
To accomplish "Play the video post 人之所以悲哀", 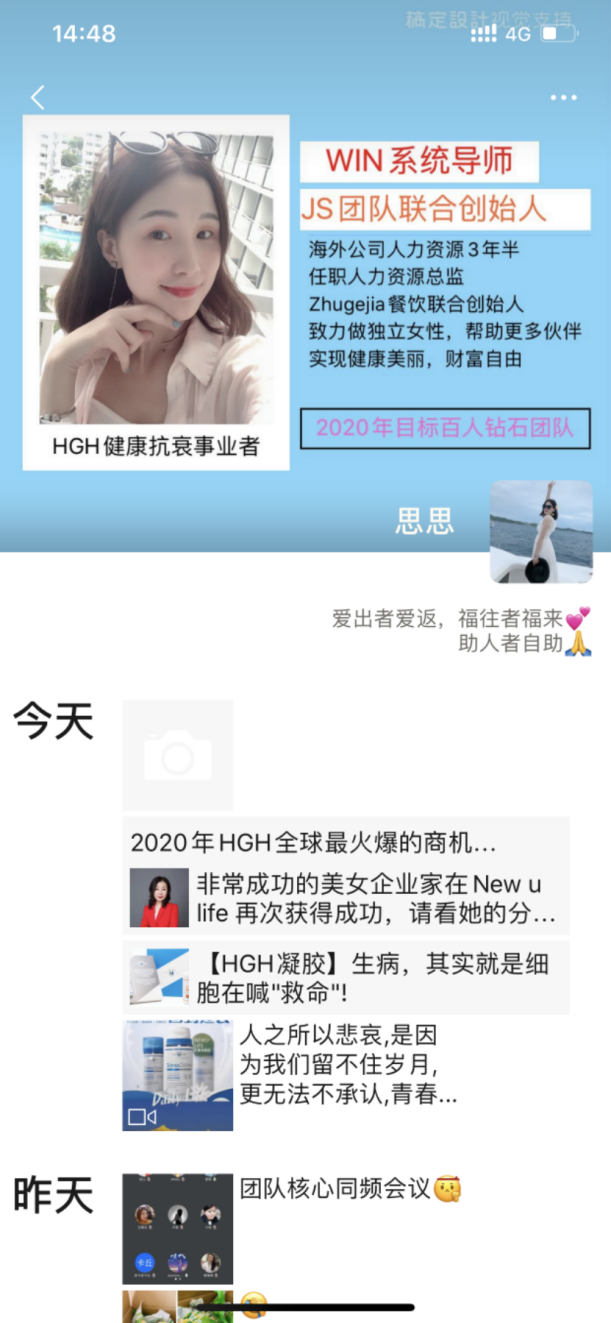I will click(x=178, y=1076).
